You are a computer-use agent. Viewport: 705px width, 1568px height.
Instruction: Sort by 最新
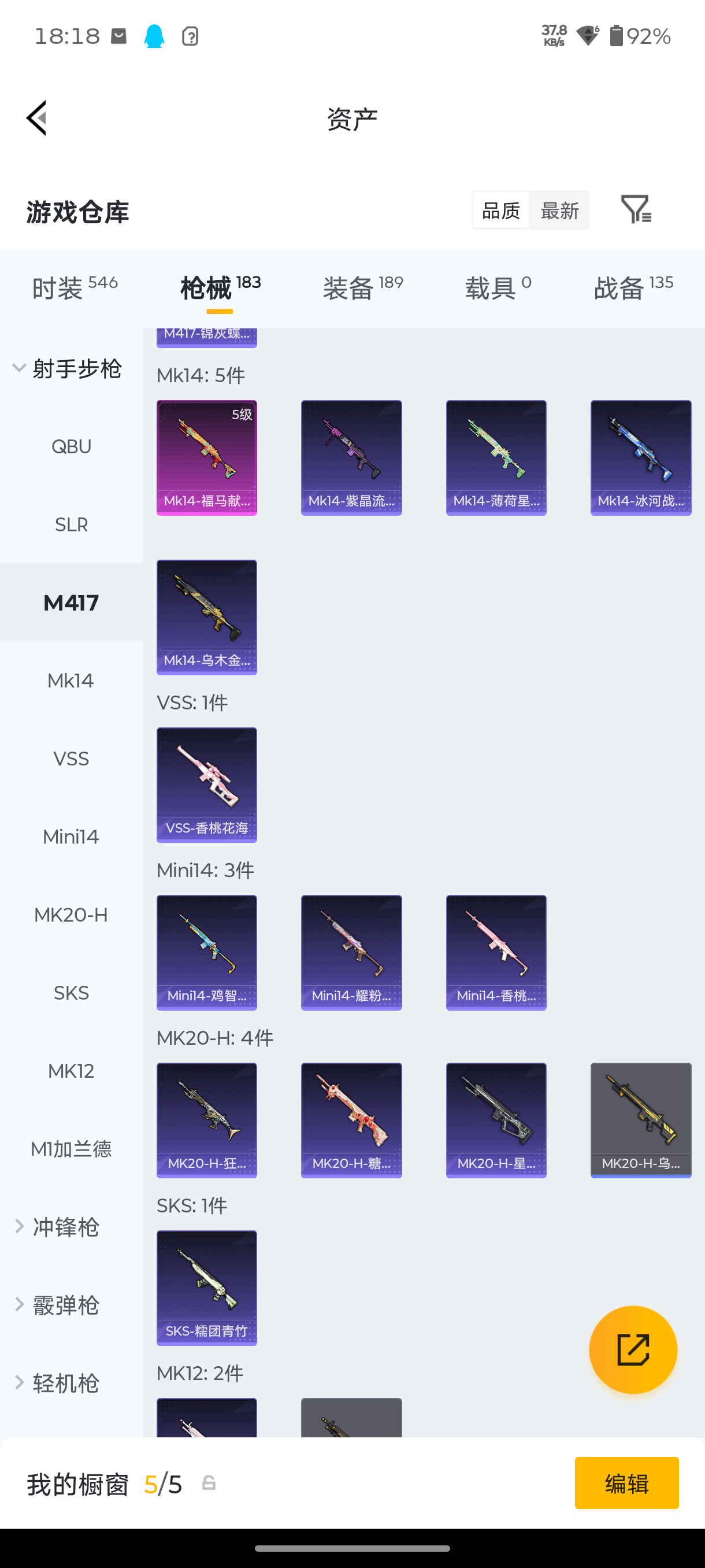coord(559,211)
